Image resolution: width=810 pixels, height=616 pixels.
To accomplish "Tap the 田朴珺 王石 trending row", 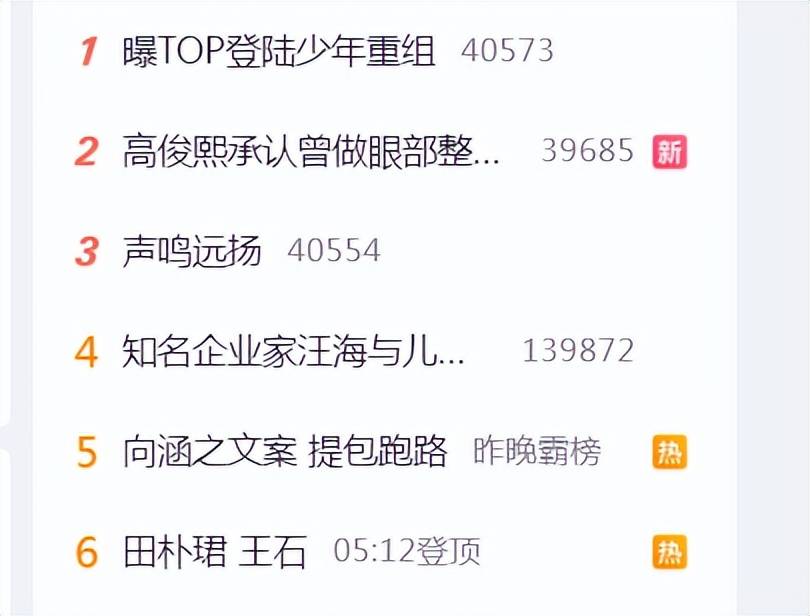I will coord(214,551).
